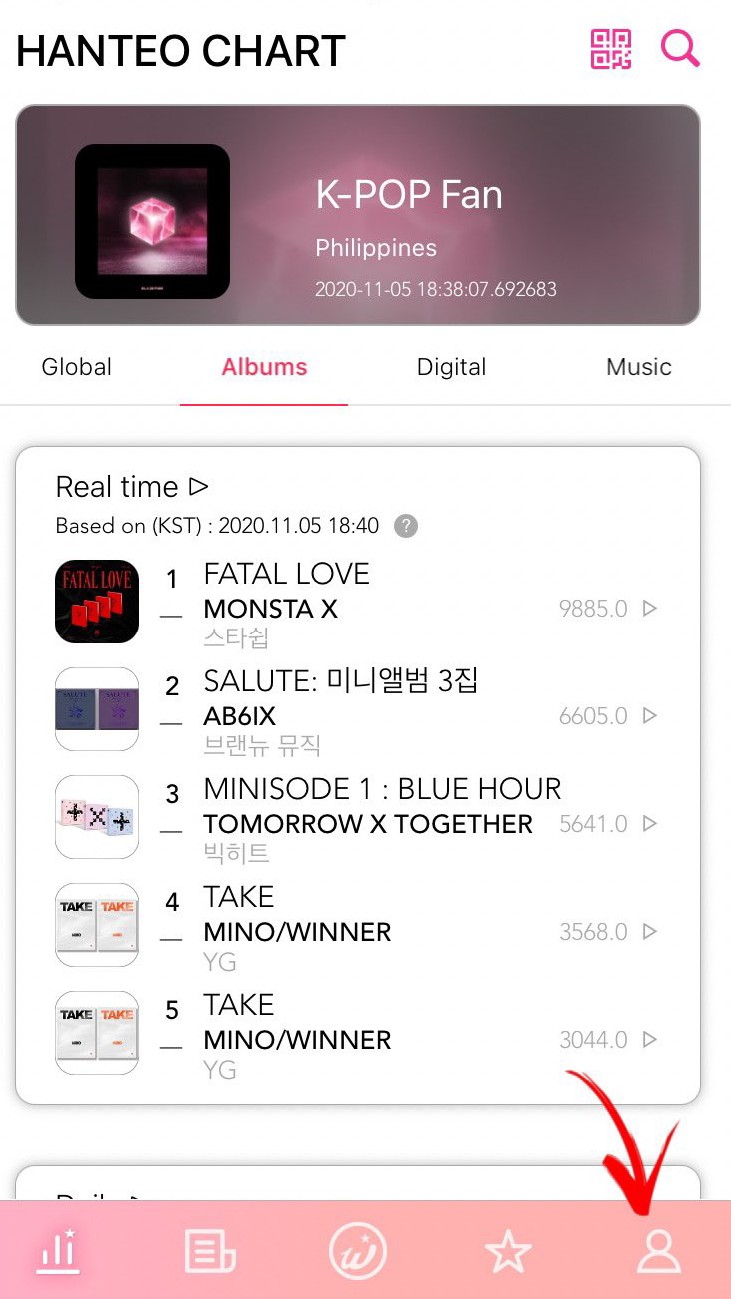Tap the center W logo tab
The width and height of the screenshot is (731, 1299).
358,1252
